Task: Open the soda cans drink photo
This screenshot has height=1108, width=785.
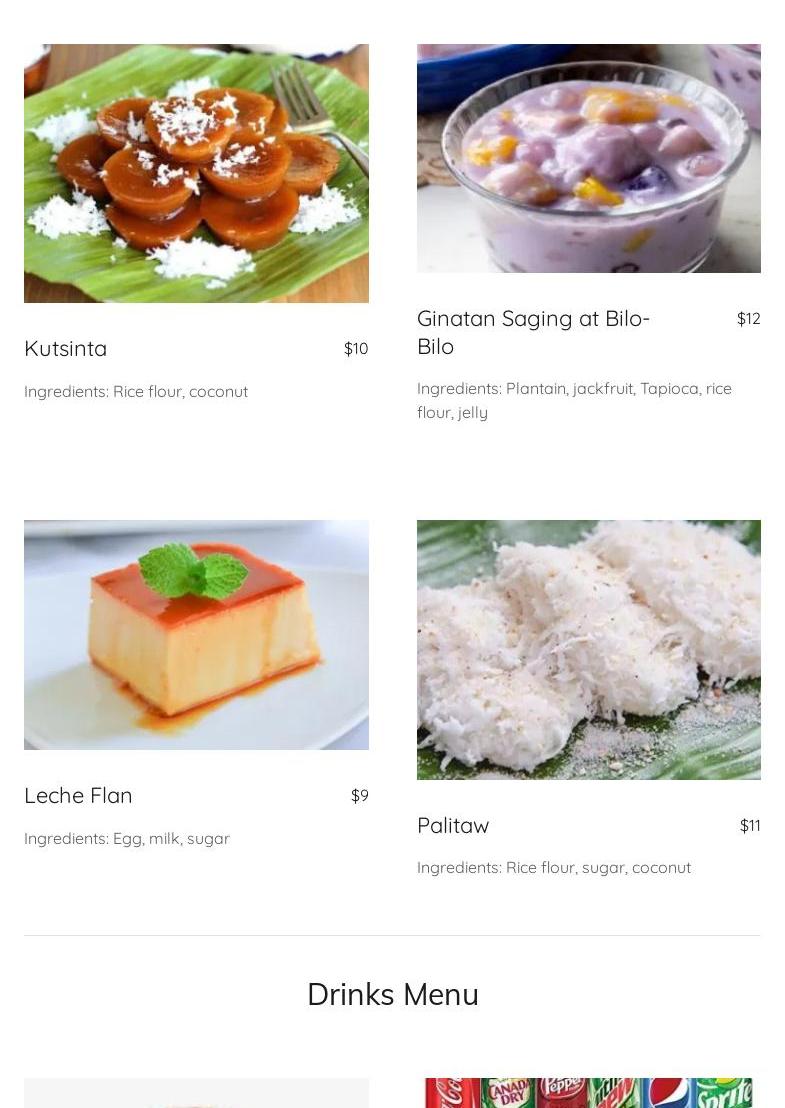Action: [x=588, y=1092]
